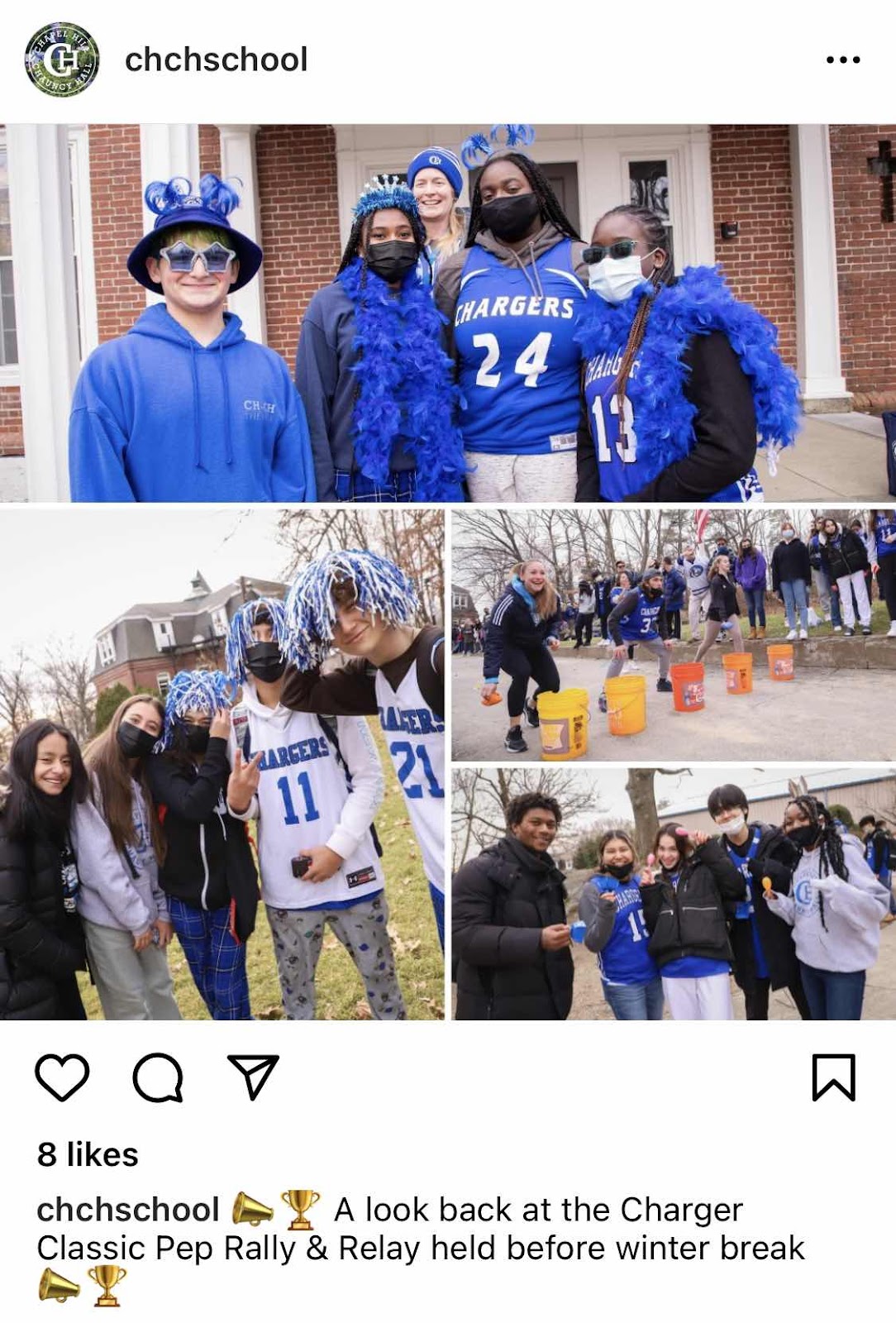Viewport: 896px width, 1323px height.
Task: View the 8 likes list
Action: coord(88,1154)
